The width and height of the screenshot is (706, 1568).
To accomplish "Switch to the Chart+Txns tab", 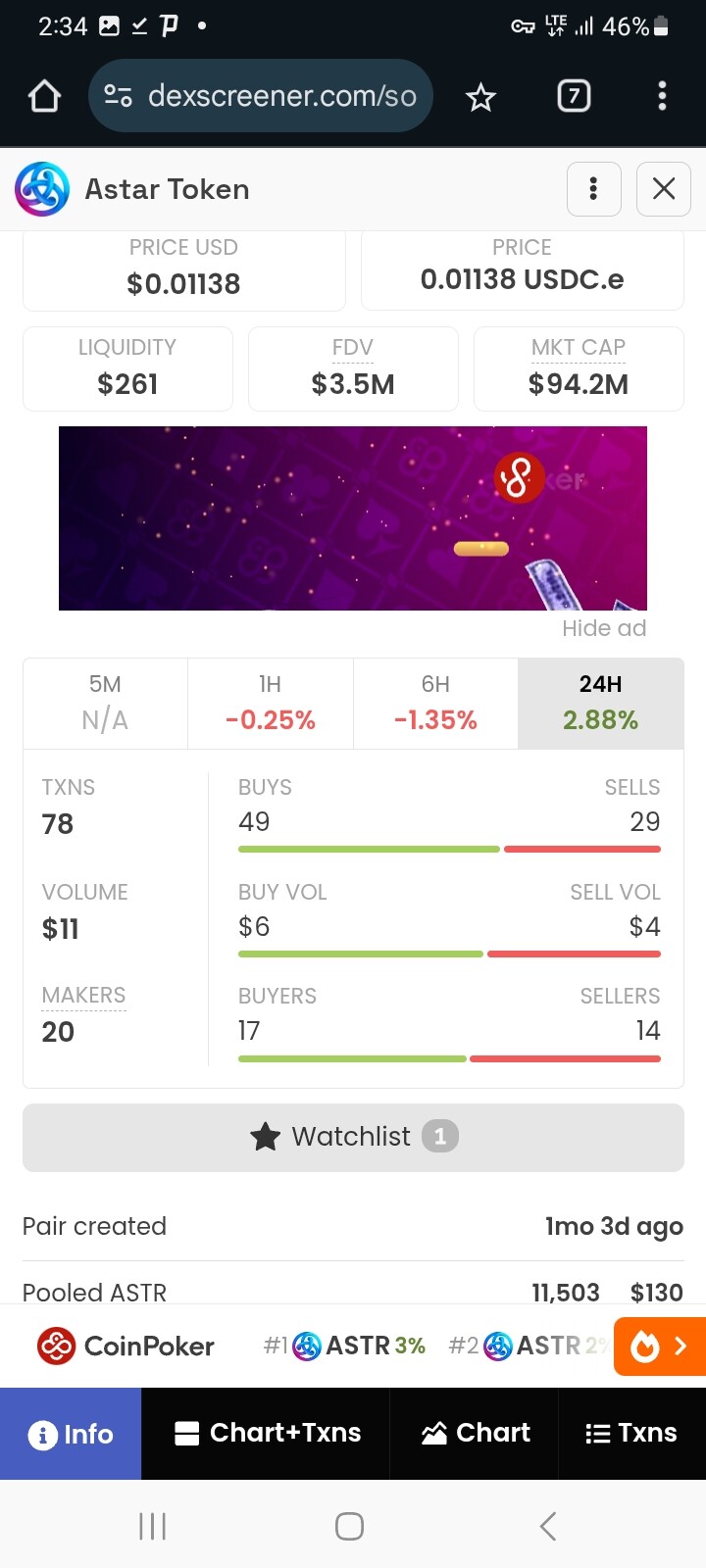I will point(267,1433).
